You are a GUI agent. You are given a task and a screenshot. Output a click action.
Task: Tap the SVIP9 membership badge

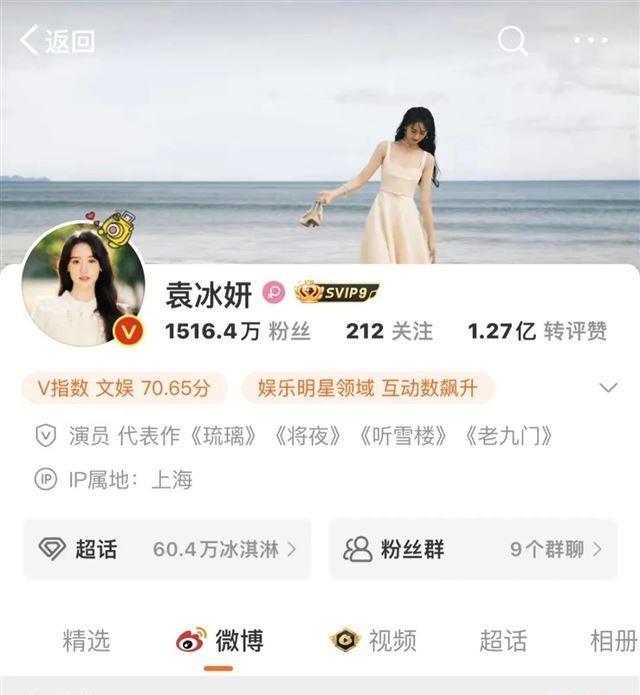click(x=336, y=292)
